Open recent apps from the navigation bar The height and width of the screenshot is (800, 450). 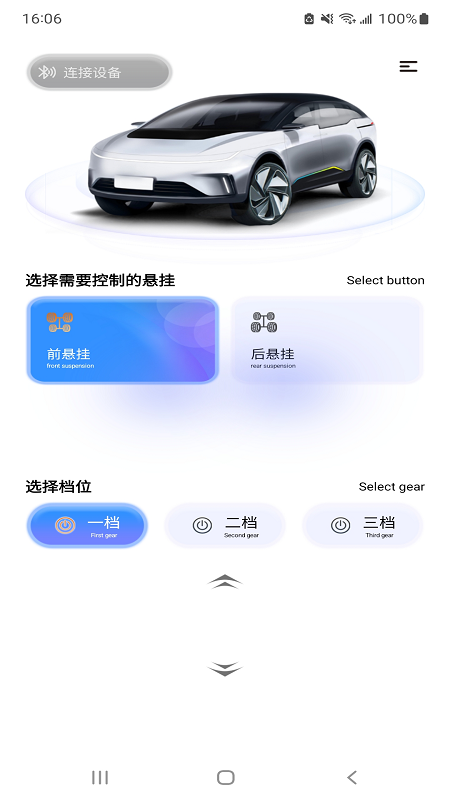tap(100, 777)
